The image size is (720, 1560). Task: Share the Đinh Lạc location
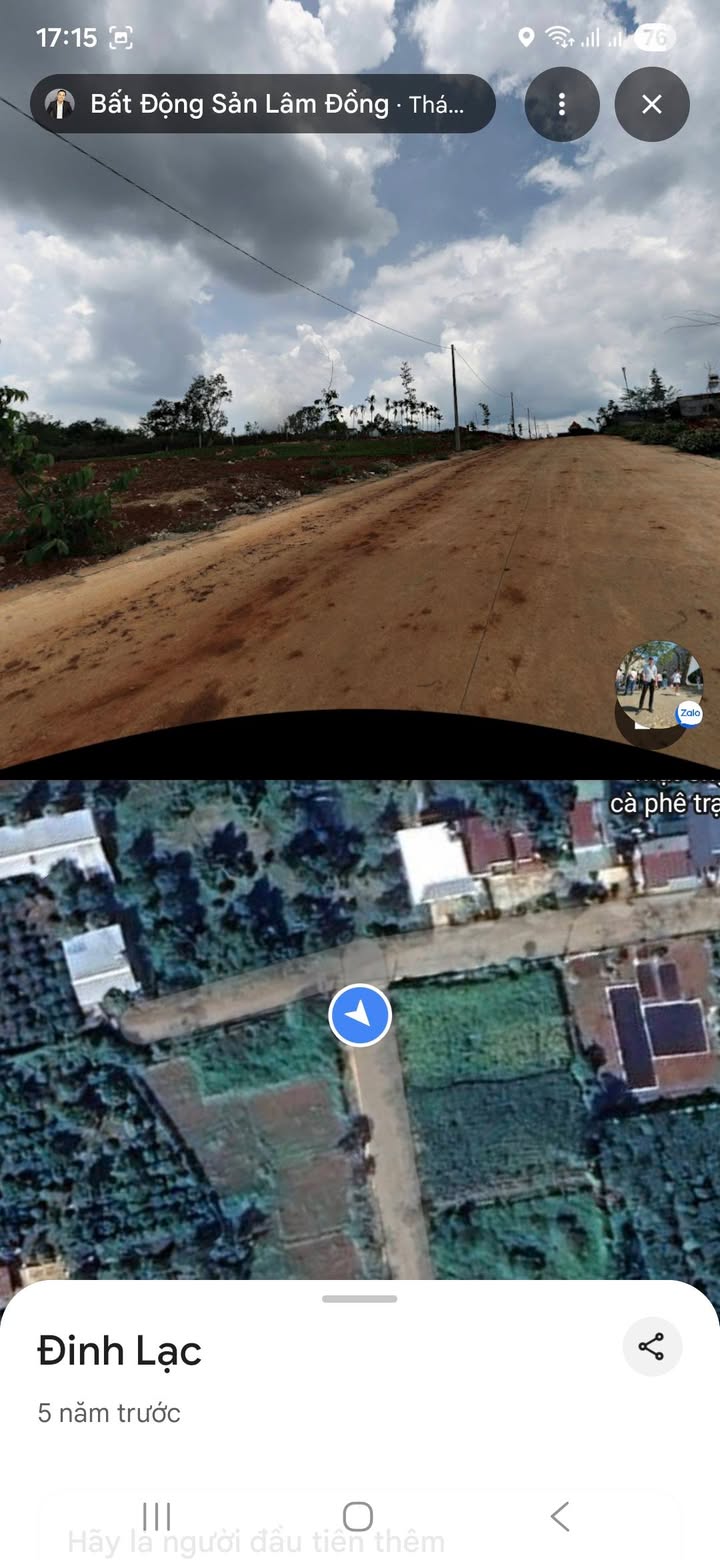(652, 1347)
